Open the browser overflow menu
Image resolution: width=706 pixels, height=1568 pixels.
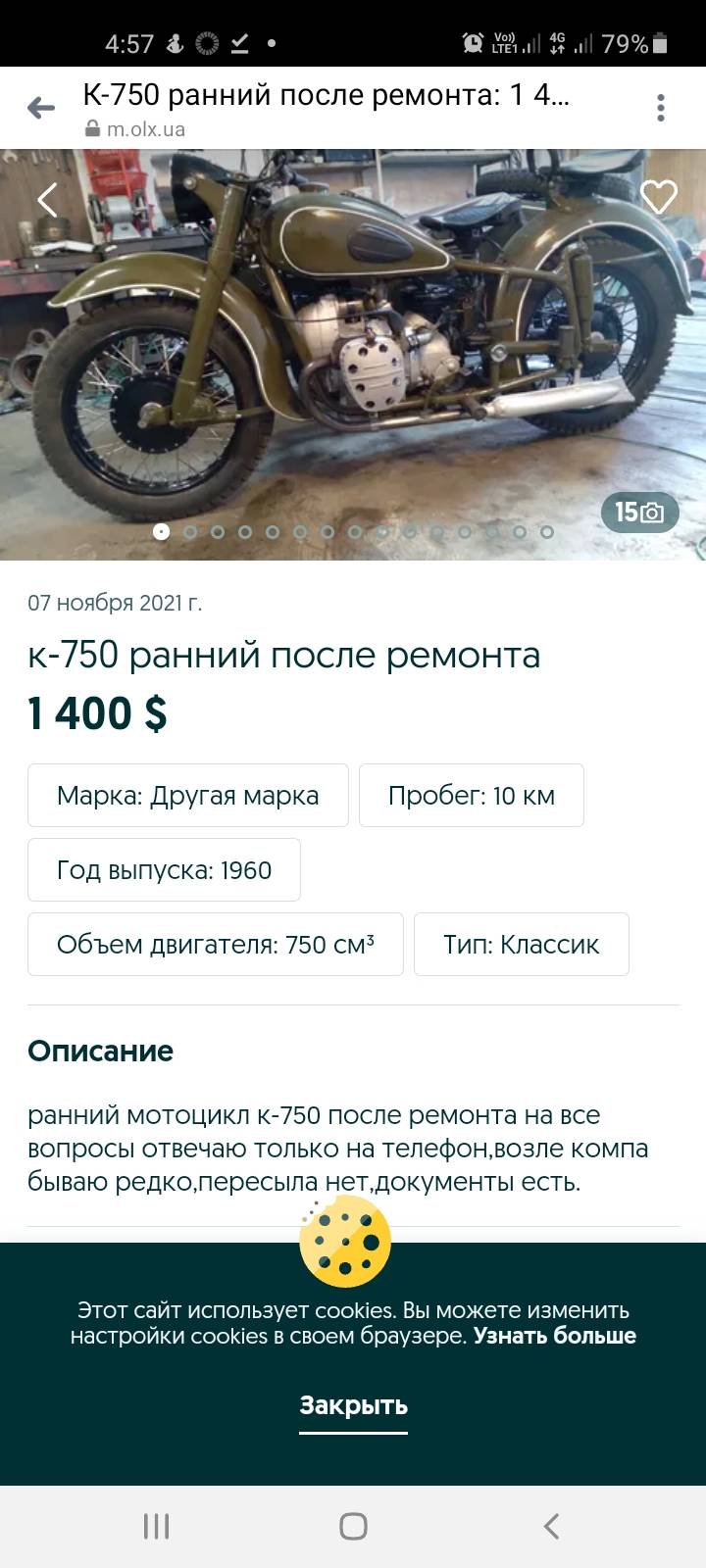pyautogui.click(x=661, y=108)
